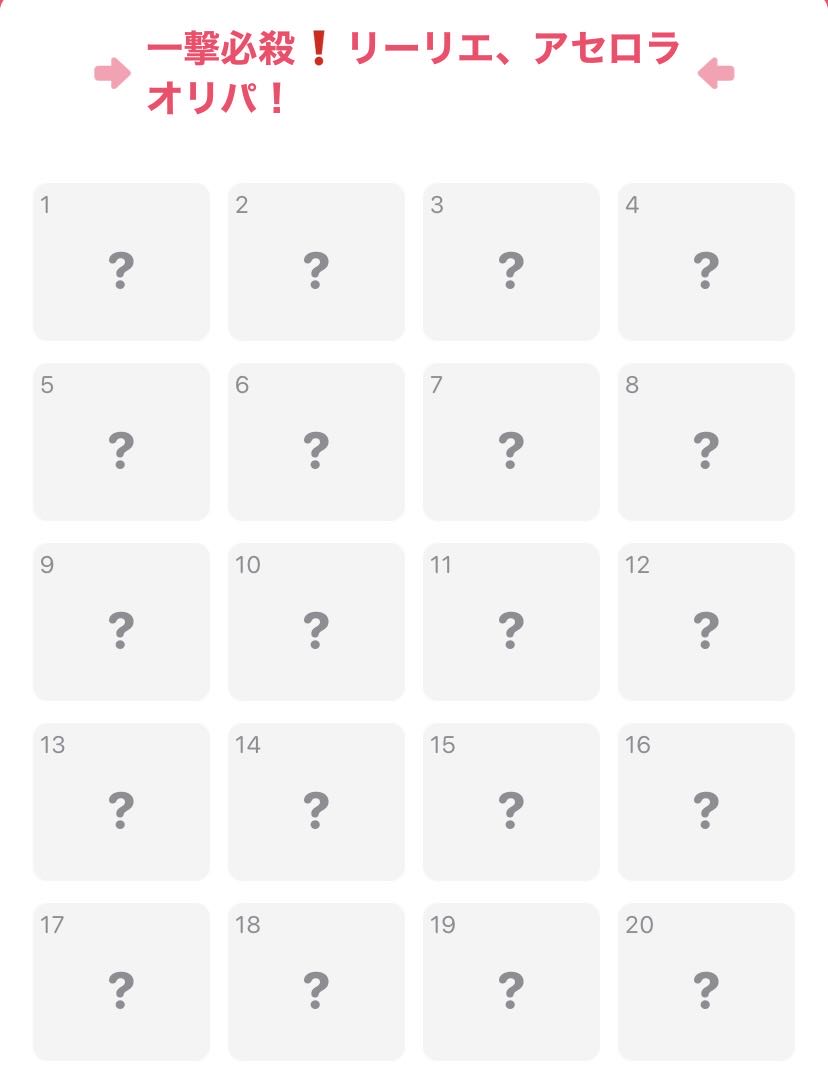
Task: Open tile number 9
Action: pos(121,622)
